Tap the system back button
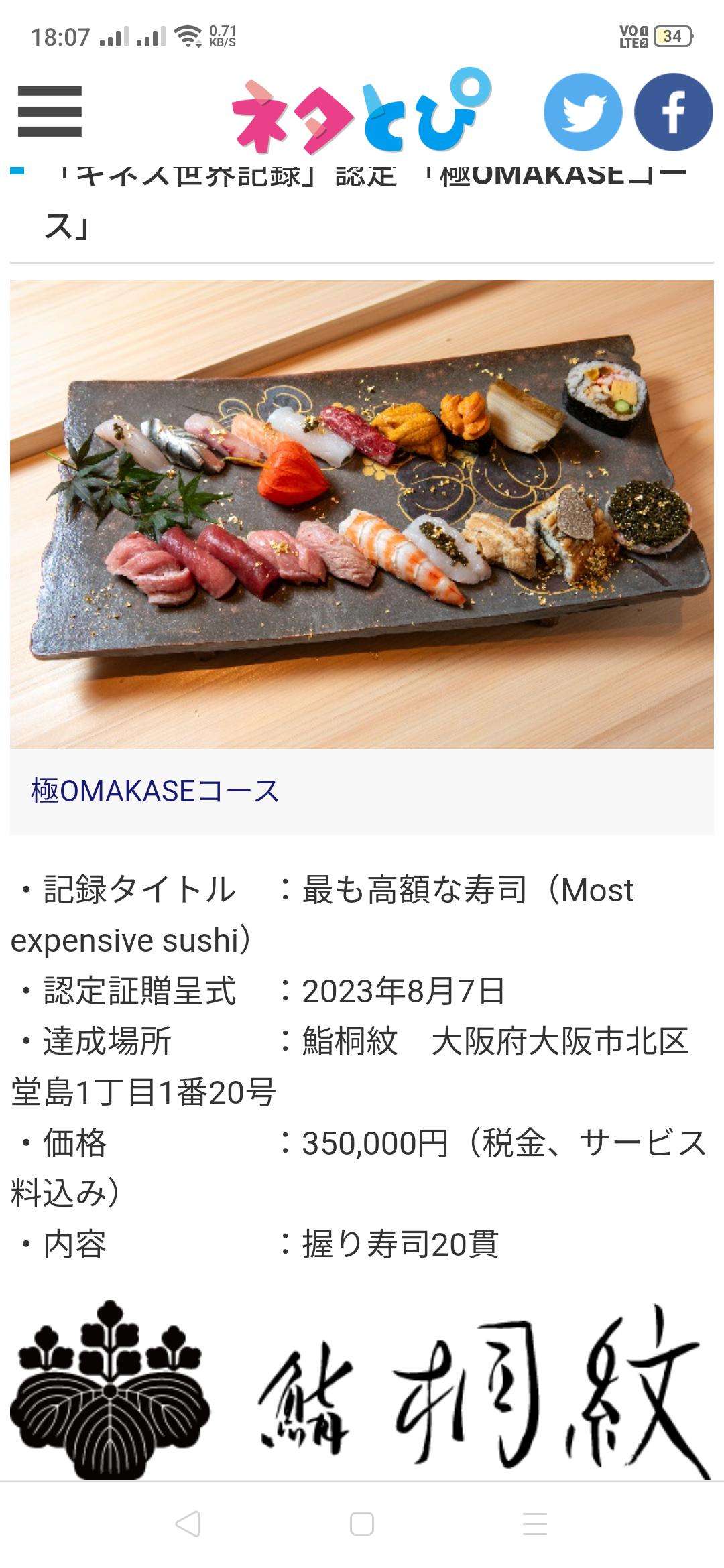Viewport: 724px width, 1568px height. tap(188, 1524)
